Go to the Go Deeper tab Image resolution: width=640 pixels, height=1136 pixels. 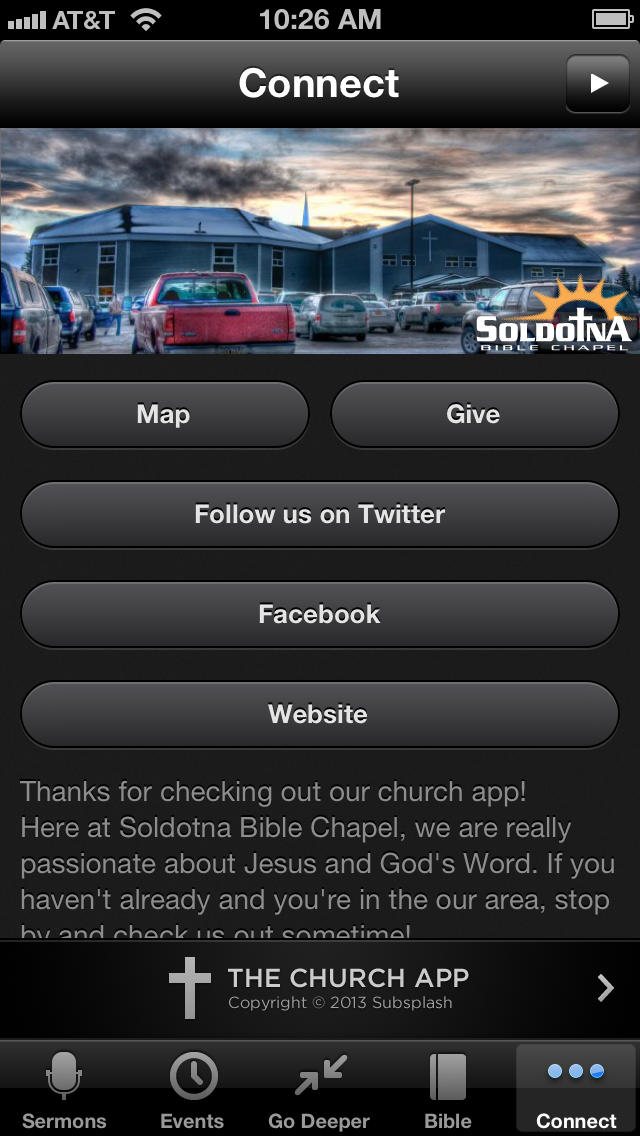click(x=320, y=1089)
